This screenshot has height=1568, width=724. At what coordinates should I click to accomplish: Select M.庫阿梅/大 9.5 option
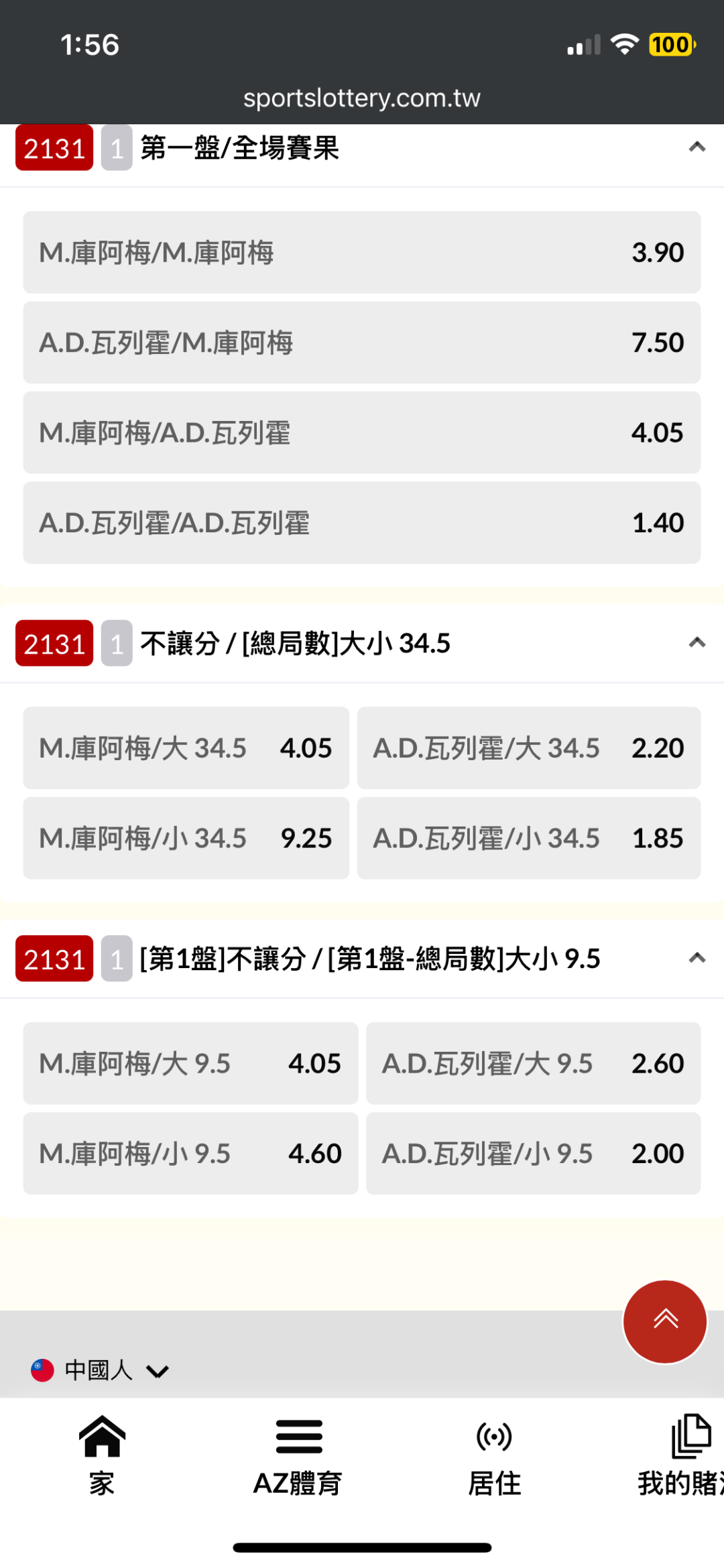click(x=190, y=1063)
